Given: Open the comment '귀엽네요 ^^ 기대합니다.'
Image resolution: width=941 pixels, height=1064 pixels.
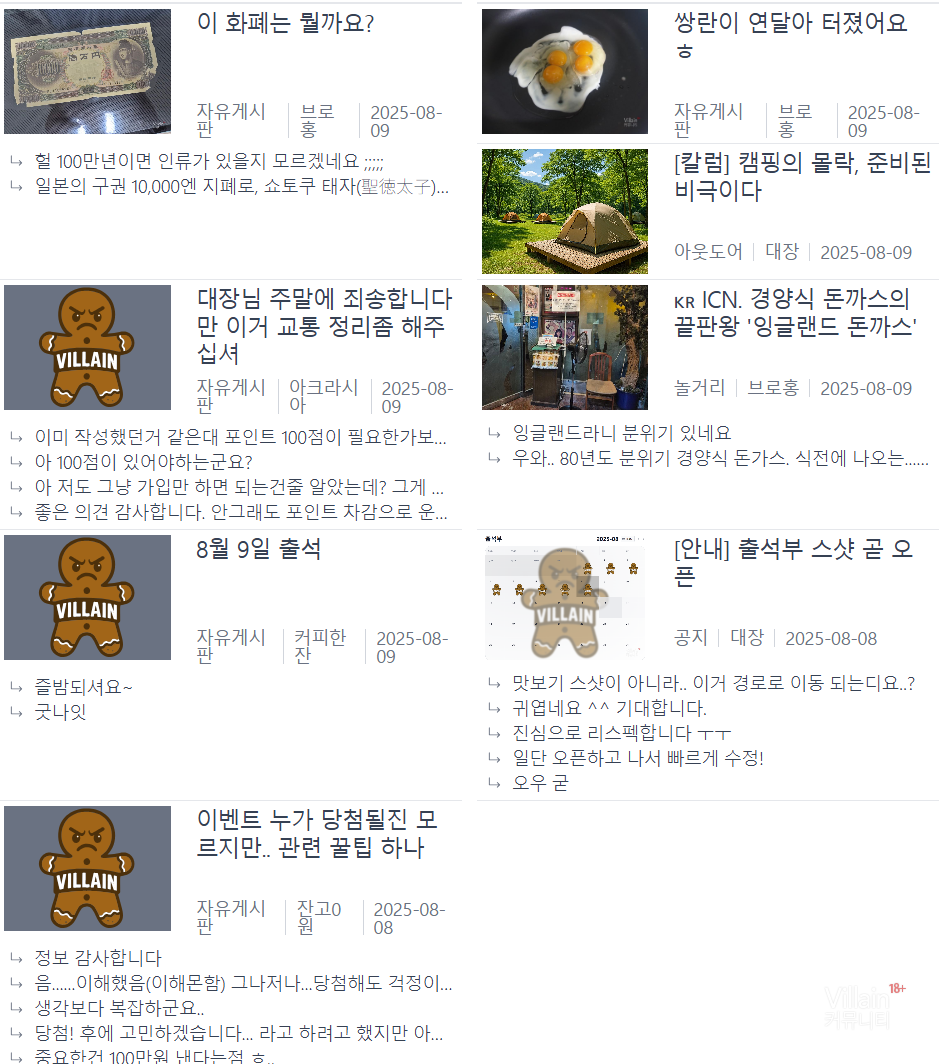Looking at the screenshot, I should 609,708.
